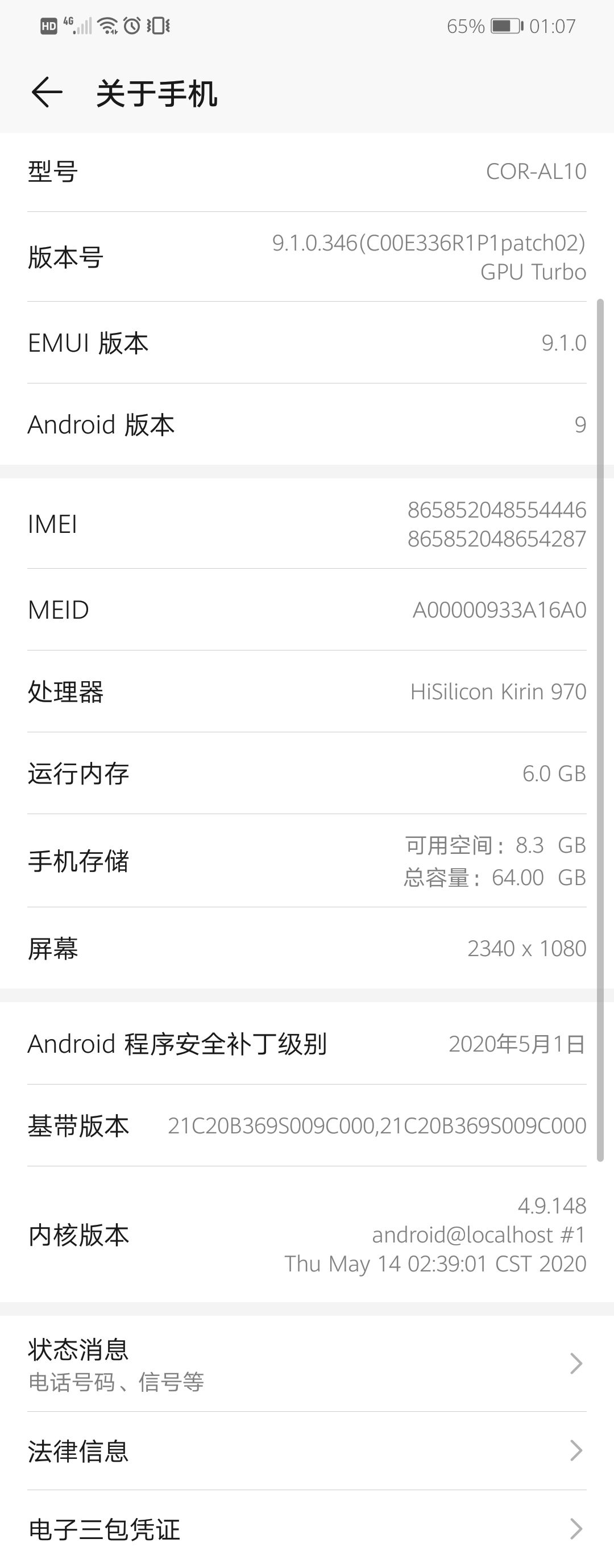The image size is (614, 1568).
Task: Open 状态消息 (phone number, signal)
Action: 306,1364
